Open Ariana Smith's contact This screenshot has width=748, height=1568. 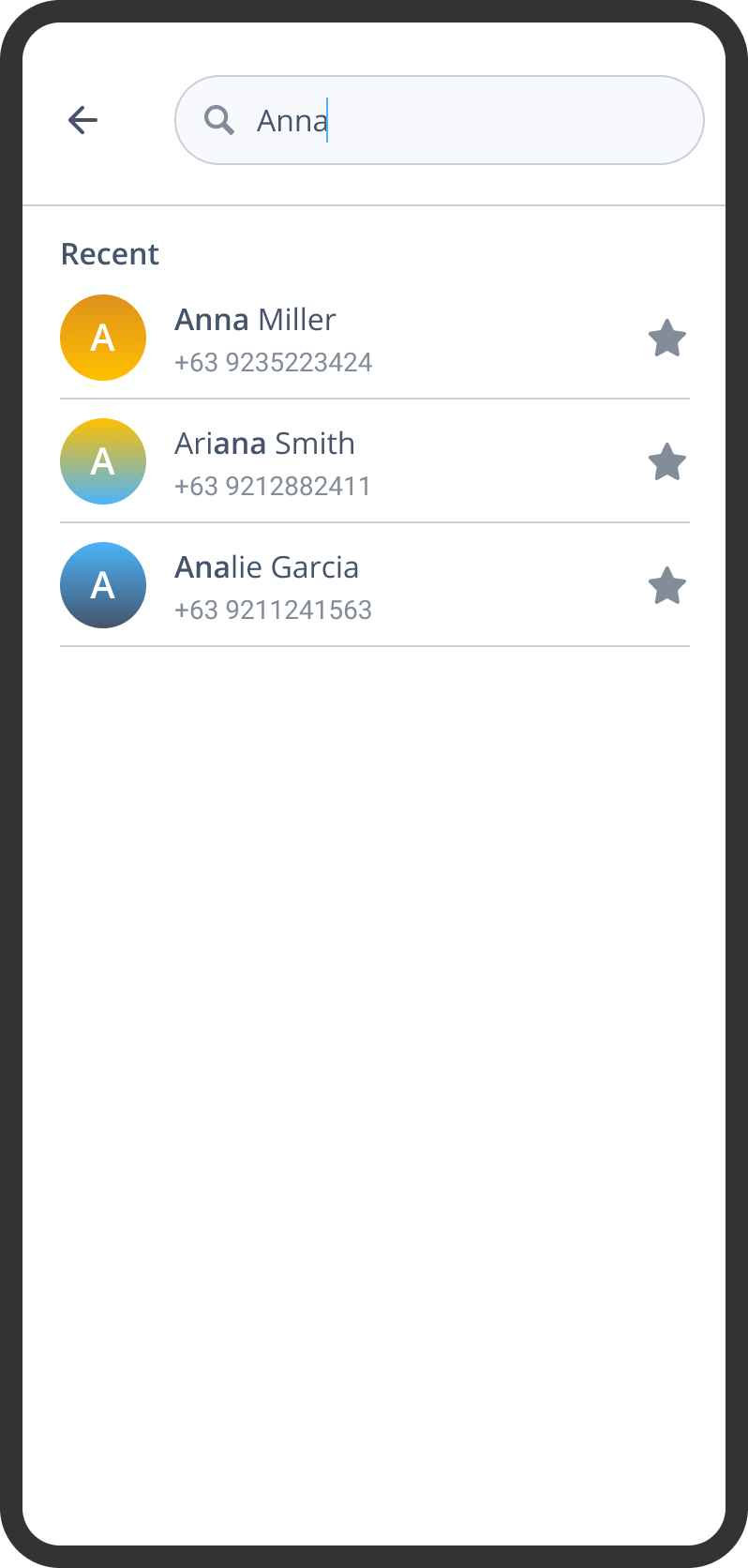coord(375,461)
